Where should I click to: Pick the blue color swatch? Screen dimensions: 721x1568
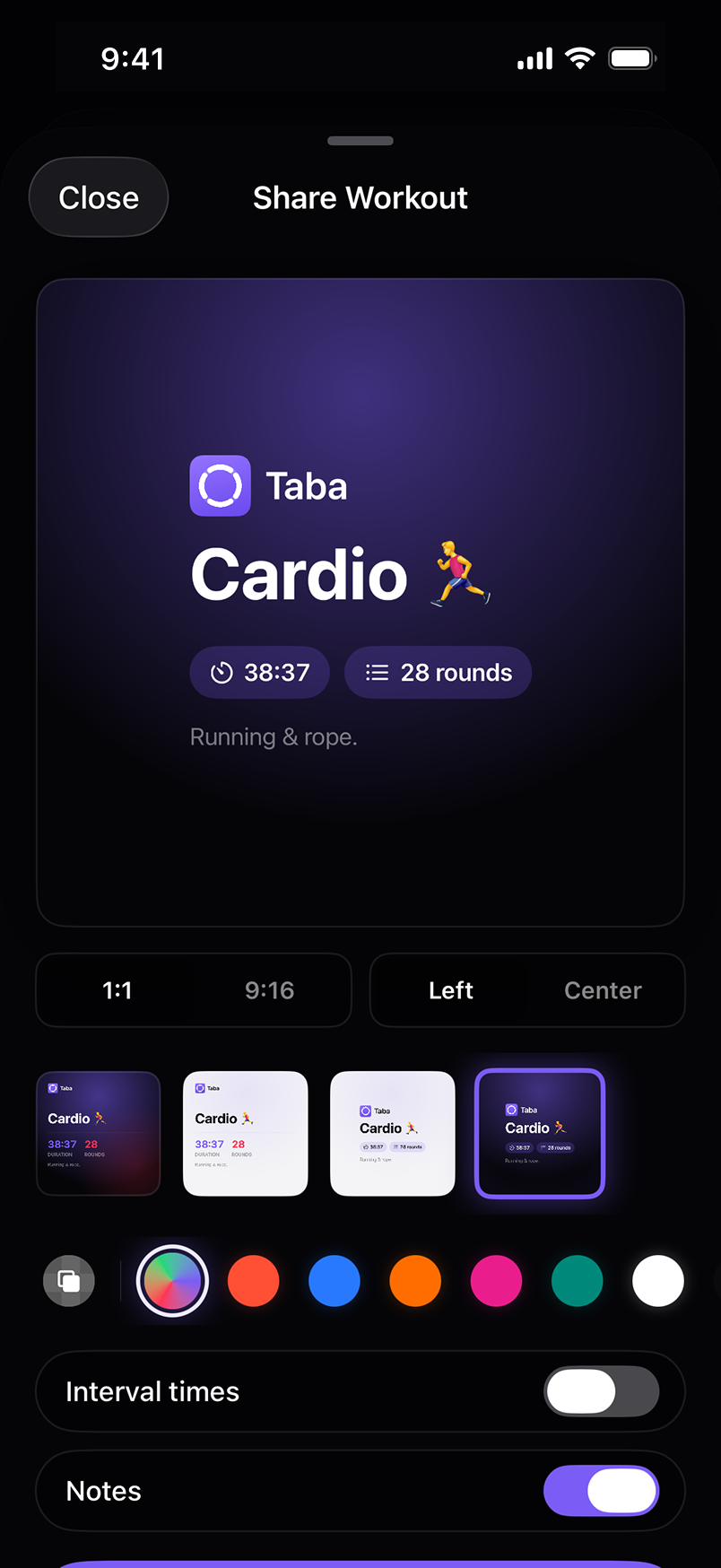tap(334, 1281)
